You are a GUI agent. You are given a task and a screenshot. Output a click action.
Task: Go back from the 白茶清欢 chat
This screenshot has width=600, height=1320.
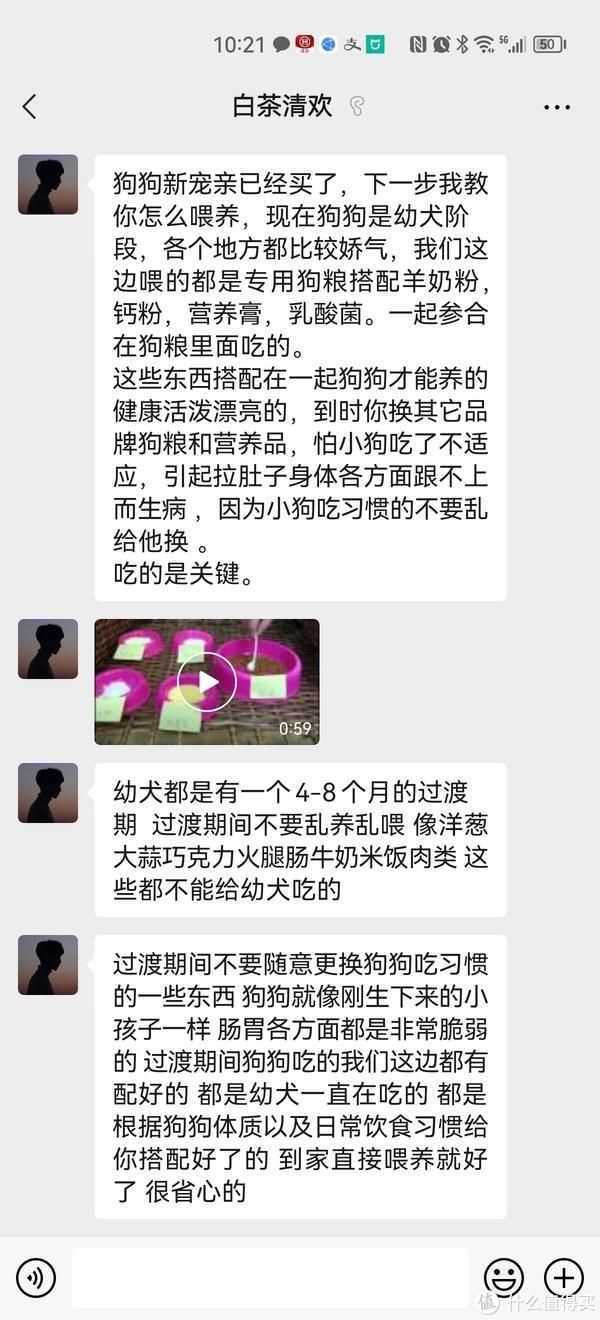pos(29,107)
